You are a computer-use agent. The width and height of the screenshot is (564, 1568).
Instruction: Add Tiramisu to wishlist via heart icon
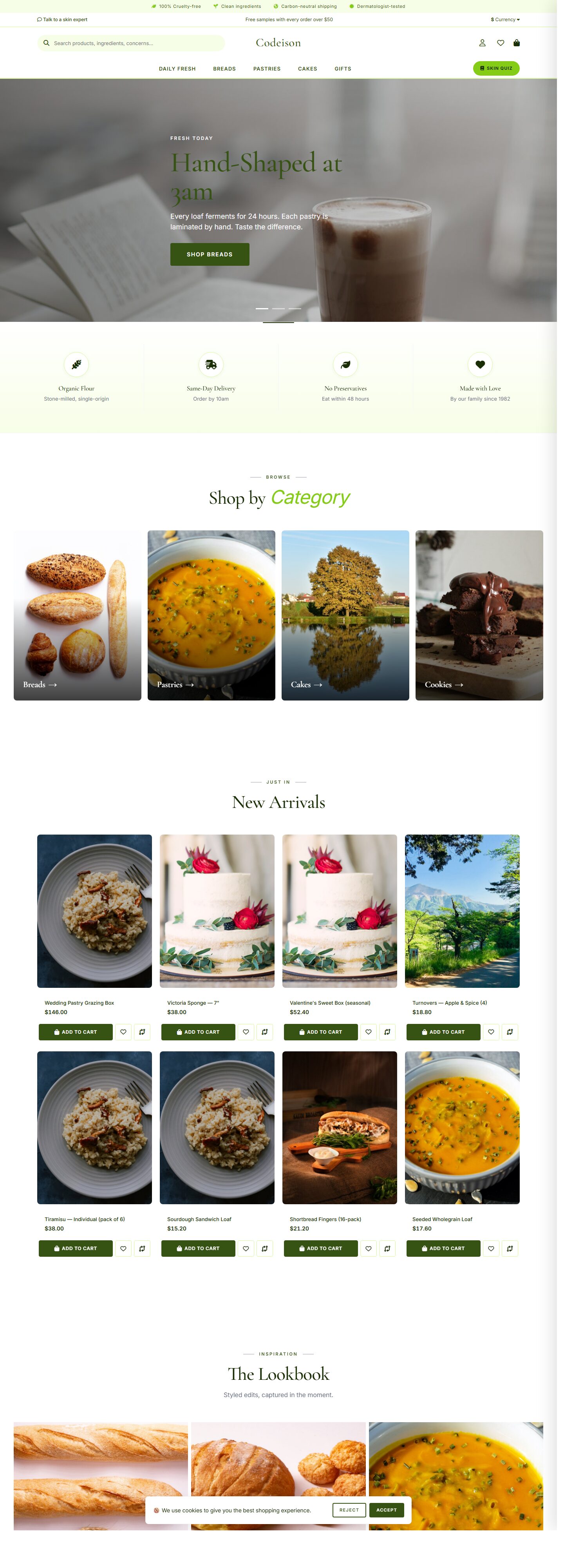click(123, 1249)
